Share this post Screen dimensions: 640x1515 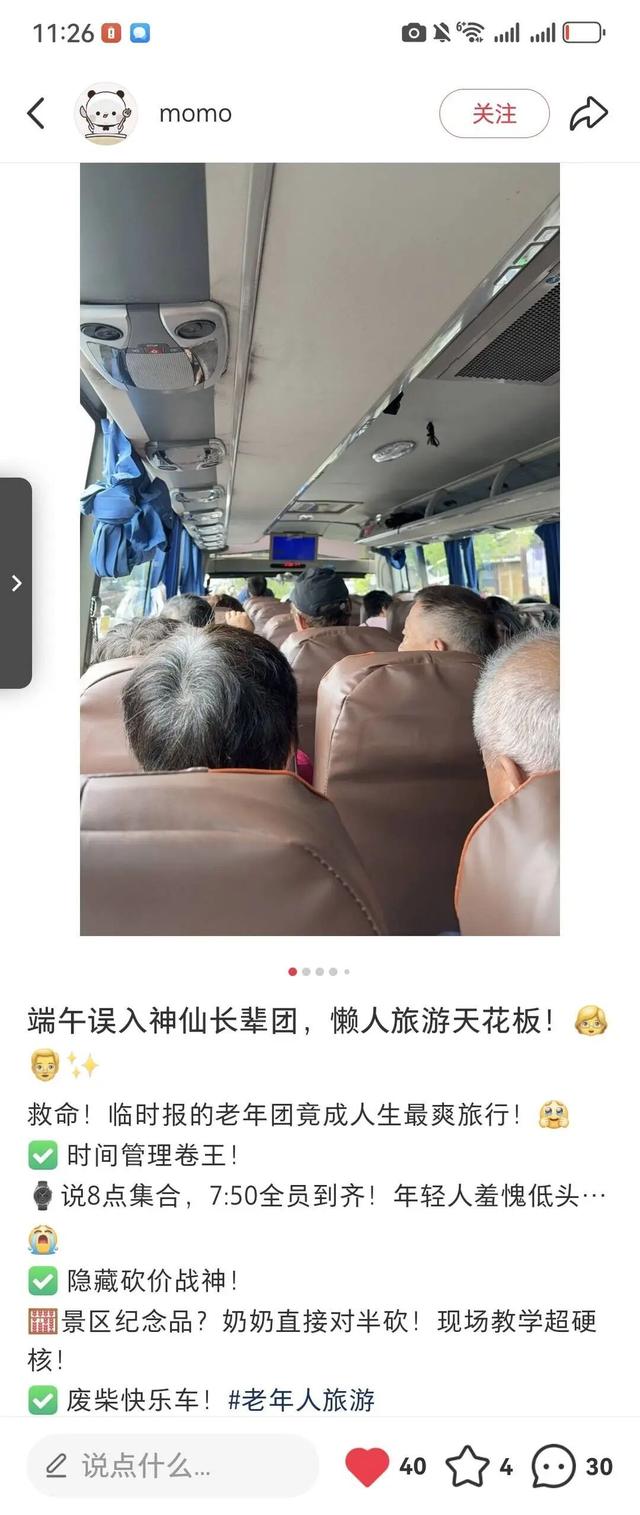click(589, 114)
